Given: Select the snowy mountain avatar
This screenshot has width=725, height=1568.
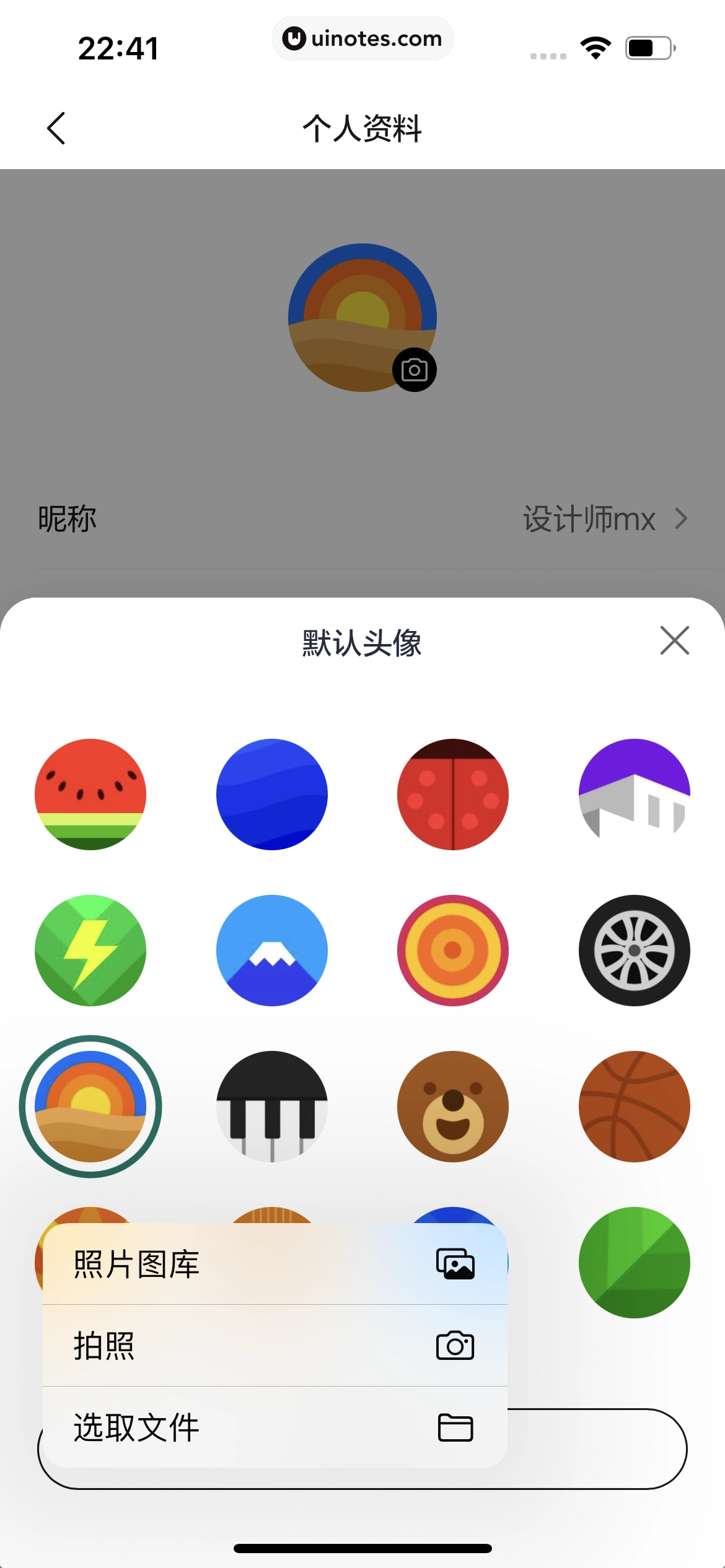Looking at the screenshot, I should pos(271,951).
